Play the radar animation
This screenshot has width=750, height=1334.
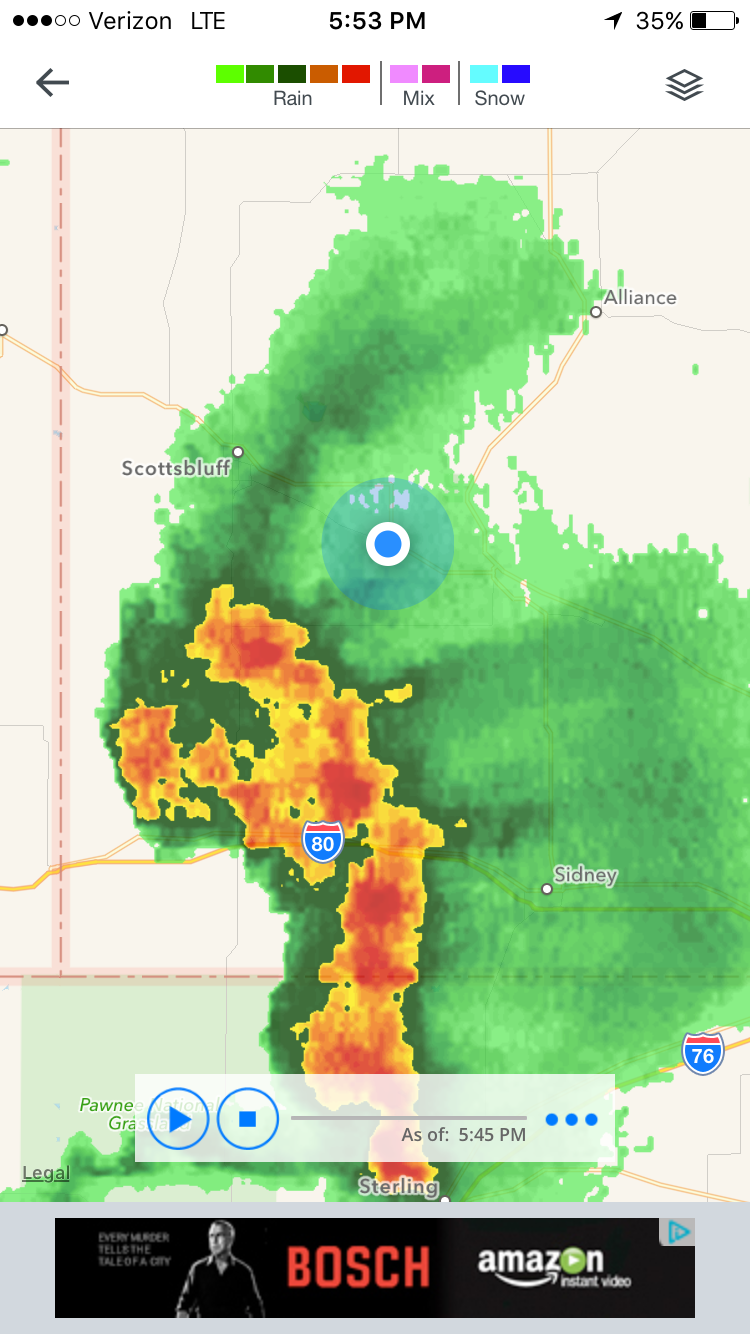[178, 1119]
